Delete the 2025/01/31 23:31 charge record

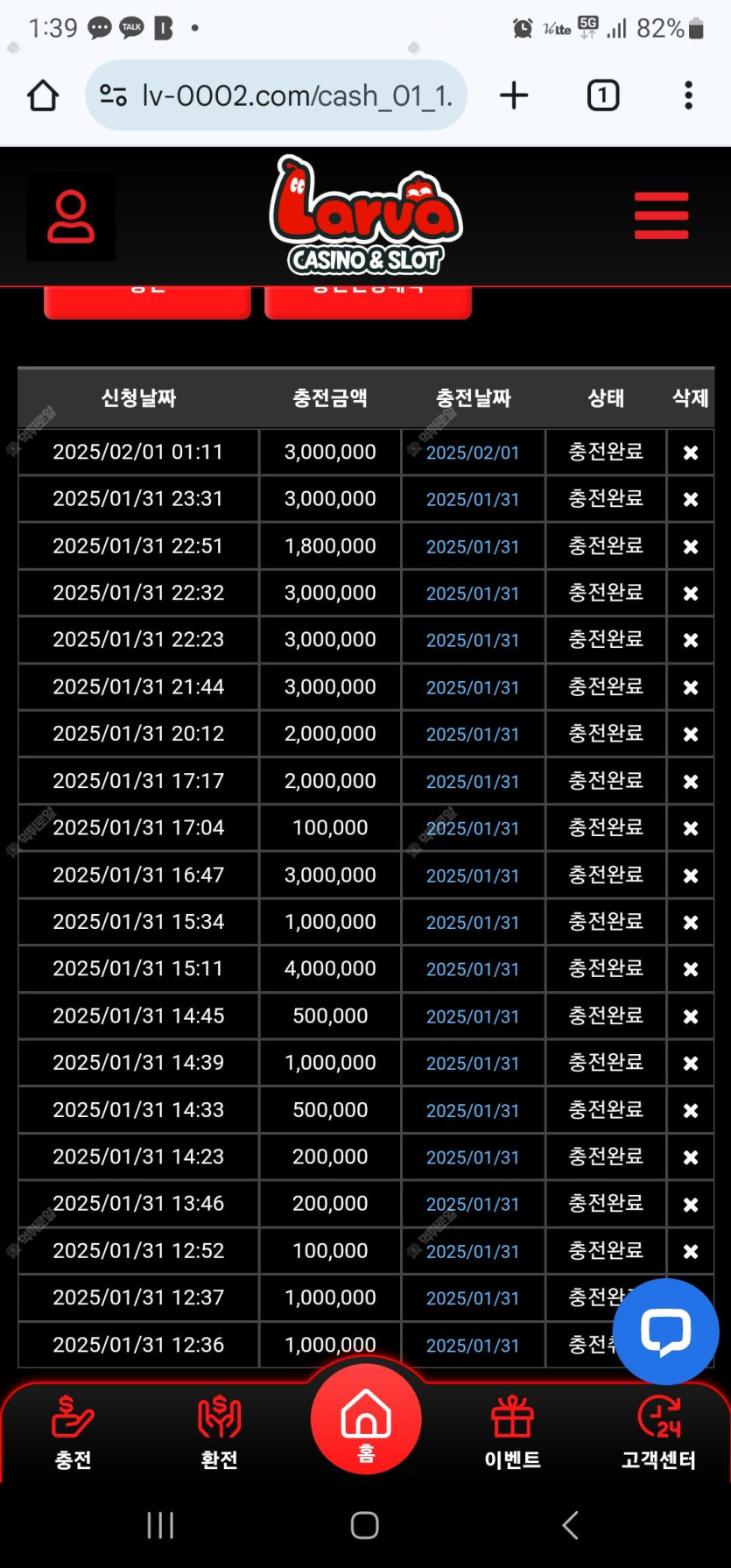tap(691, 499)
